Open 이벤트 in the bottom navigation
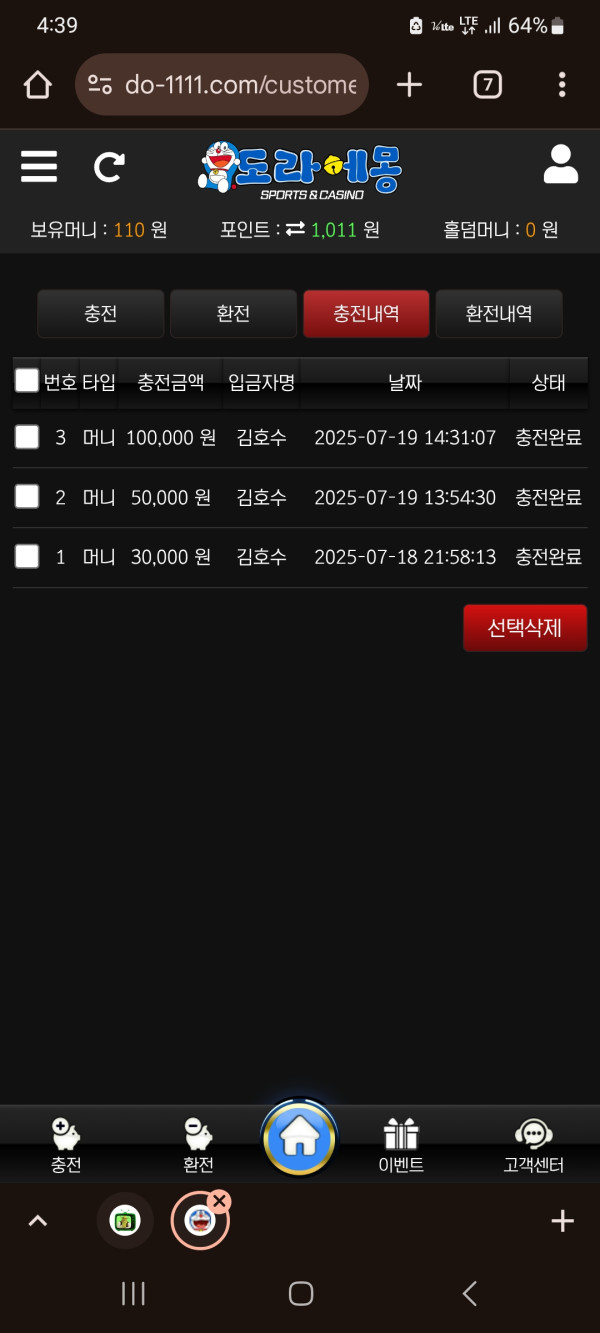The width and height of the screenshot is (600, 1333). [401, 1146]
